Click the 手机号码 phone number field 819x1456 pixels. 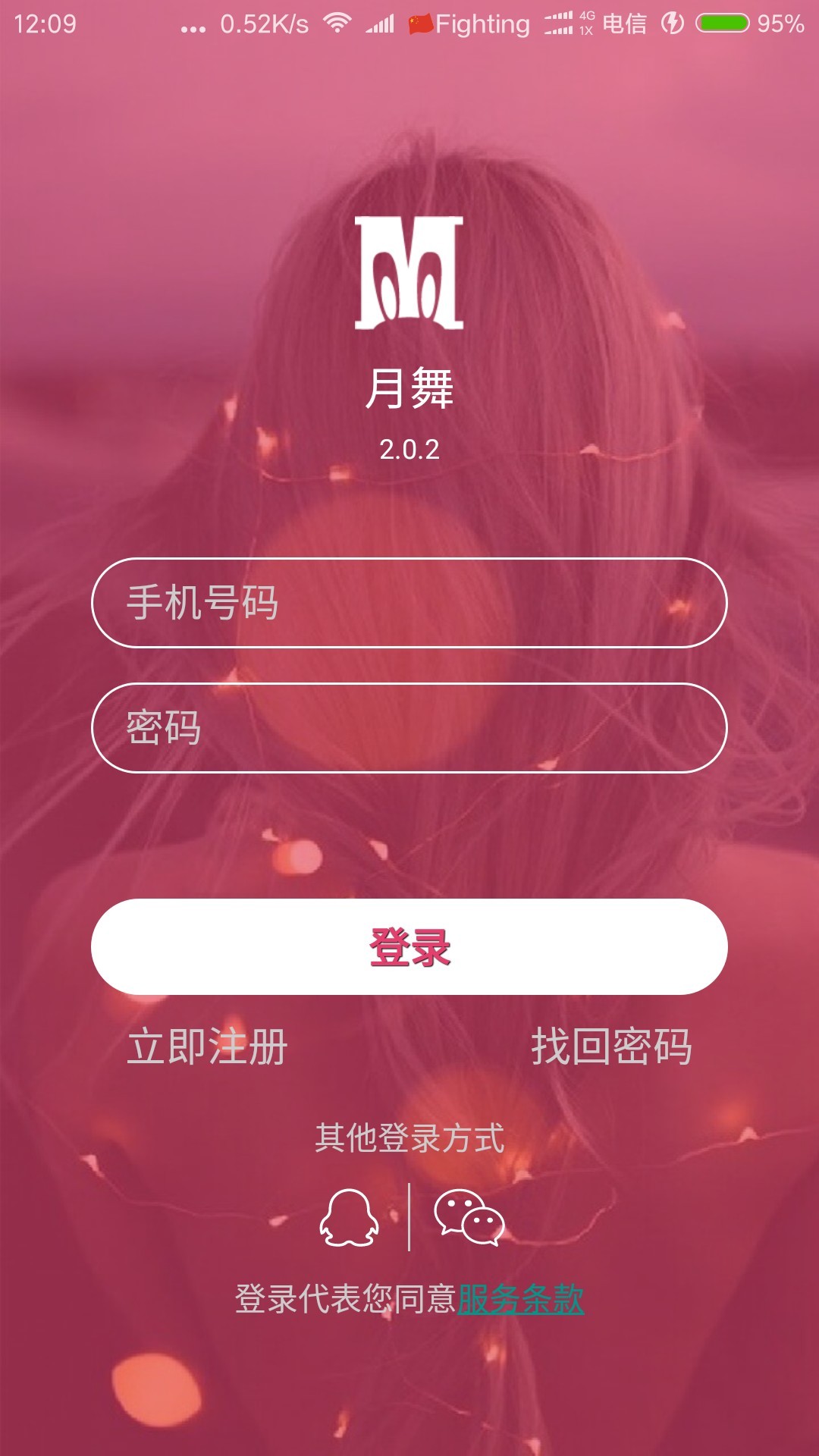click(409, 603)
